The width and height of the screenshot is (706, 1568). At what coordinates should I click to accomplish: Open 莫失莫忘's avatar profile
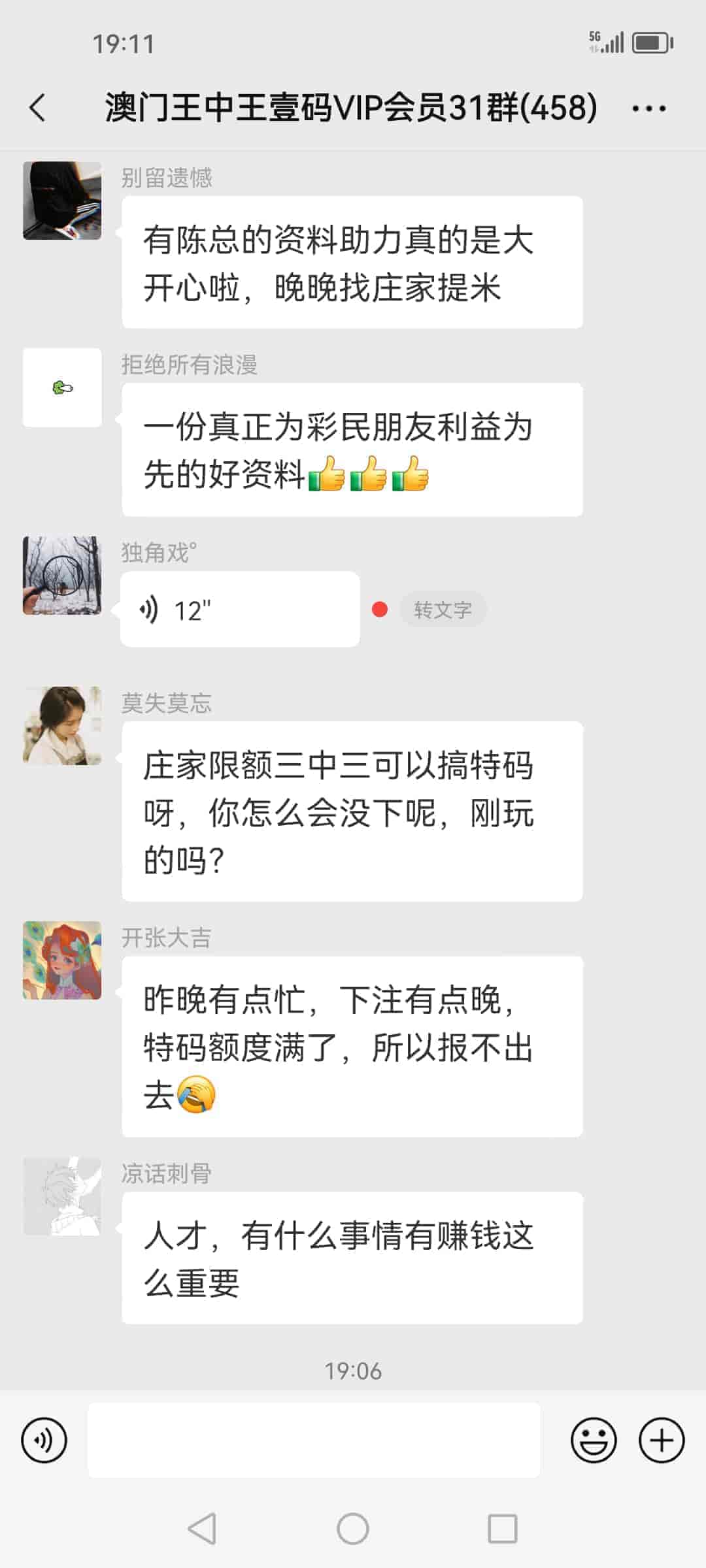(x=62, y=725)
